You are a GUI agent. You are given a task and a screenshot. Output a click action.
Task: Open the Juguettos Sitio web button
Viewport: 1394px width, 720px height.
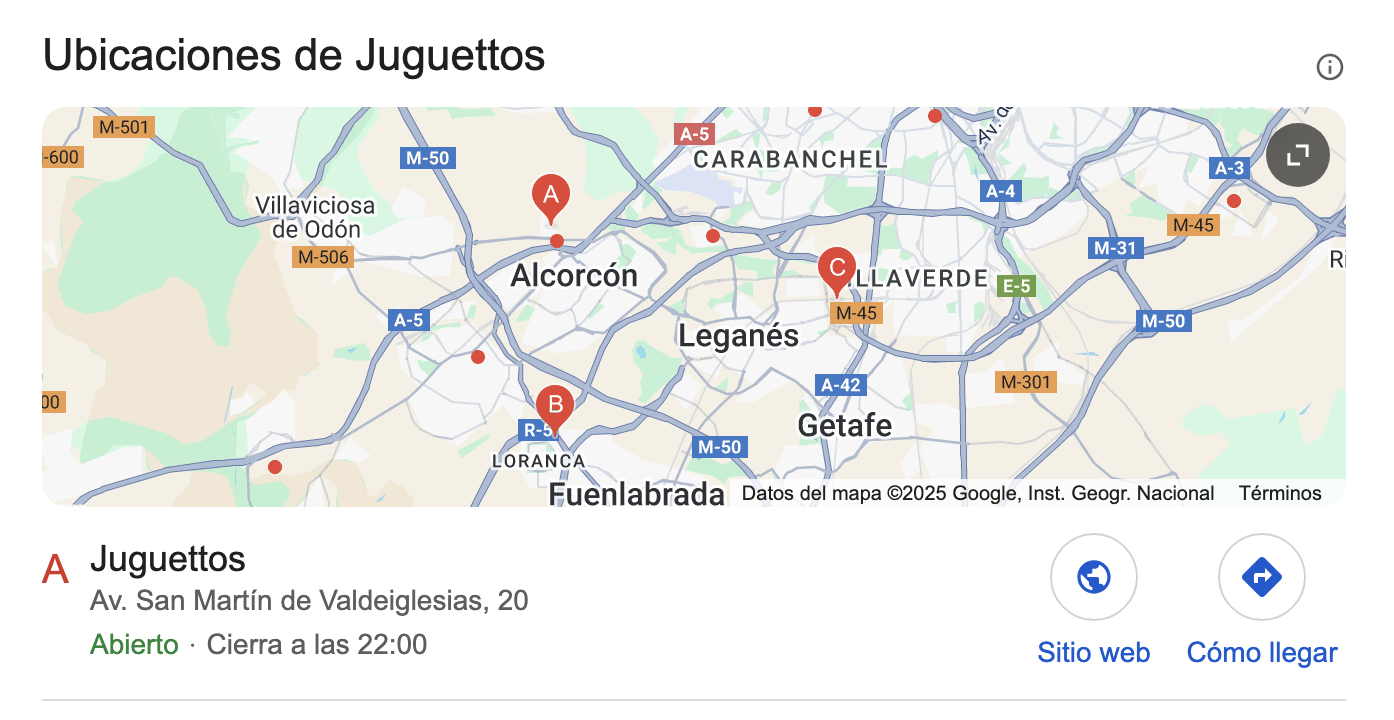pyautogui.click(x=1093, y=577)
